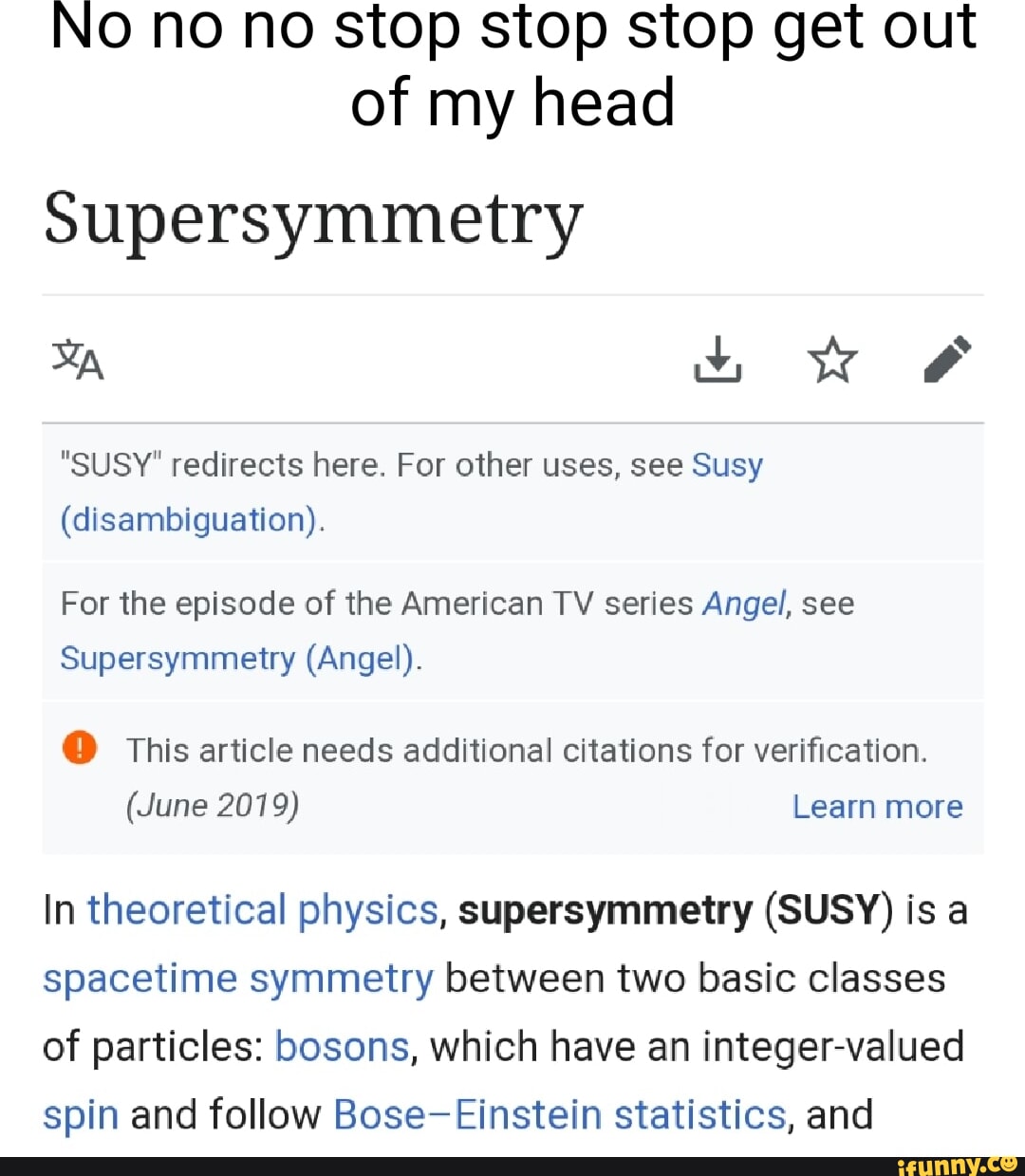Click the Angel TV series italicized text

tap(744, 603)
